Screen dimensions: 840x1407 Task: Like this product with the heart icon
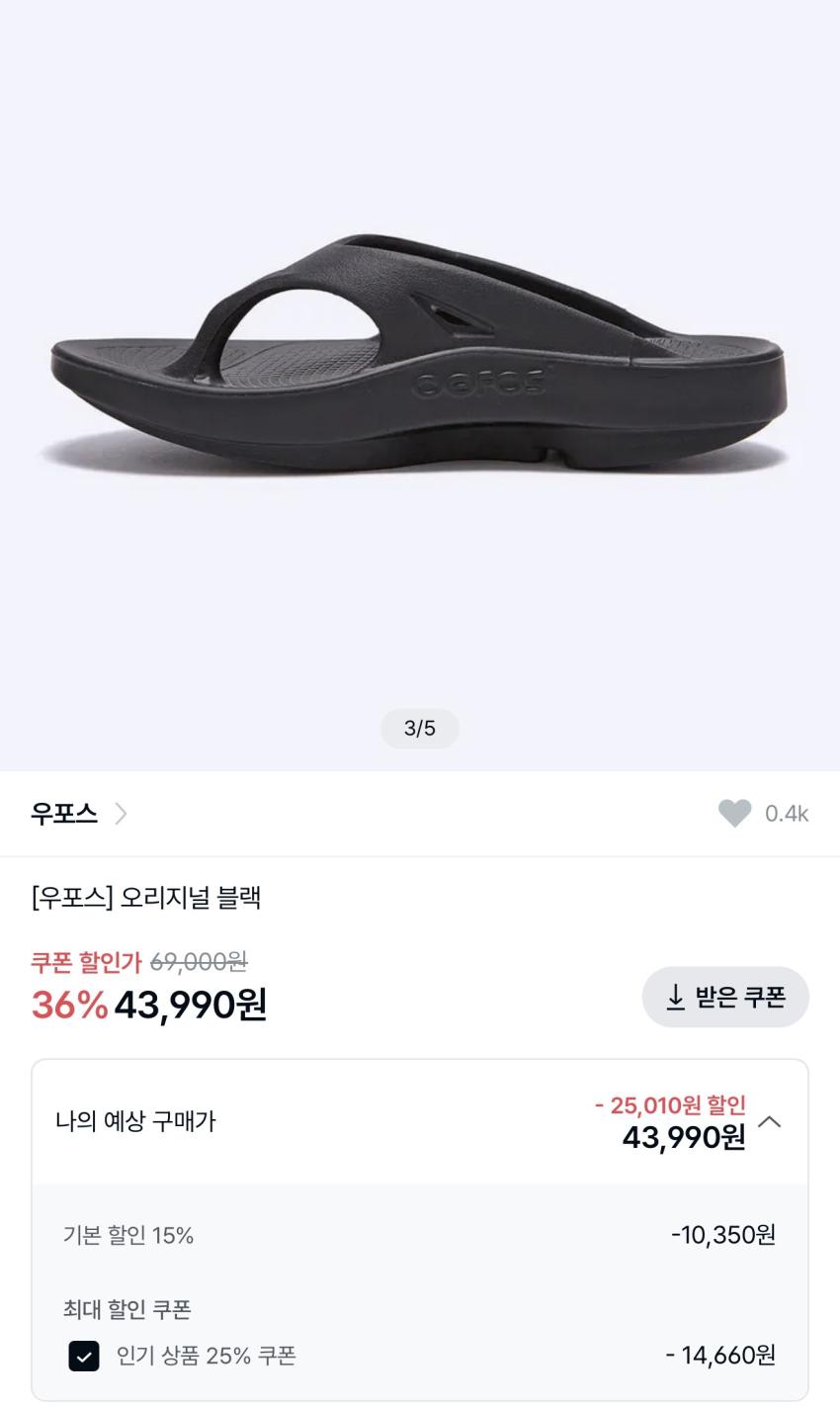(x=734, y=814)
